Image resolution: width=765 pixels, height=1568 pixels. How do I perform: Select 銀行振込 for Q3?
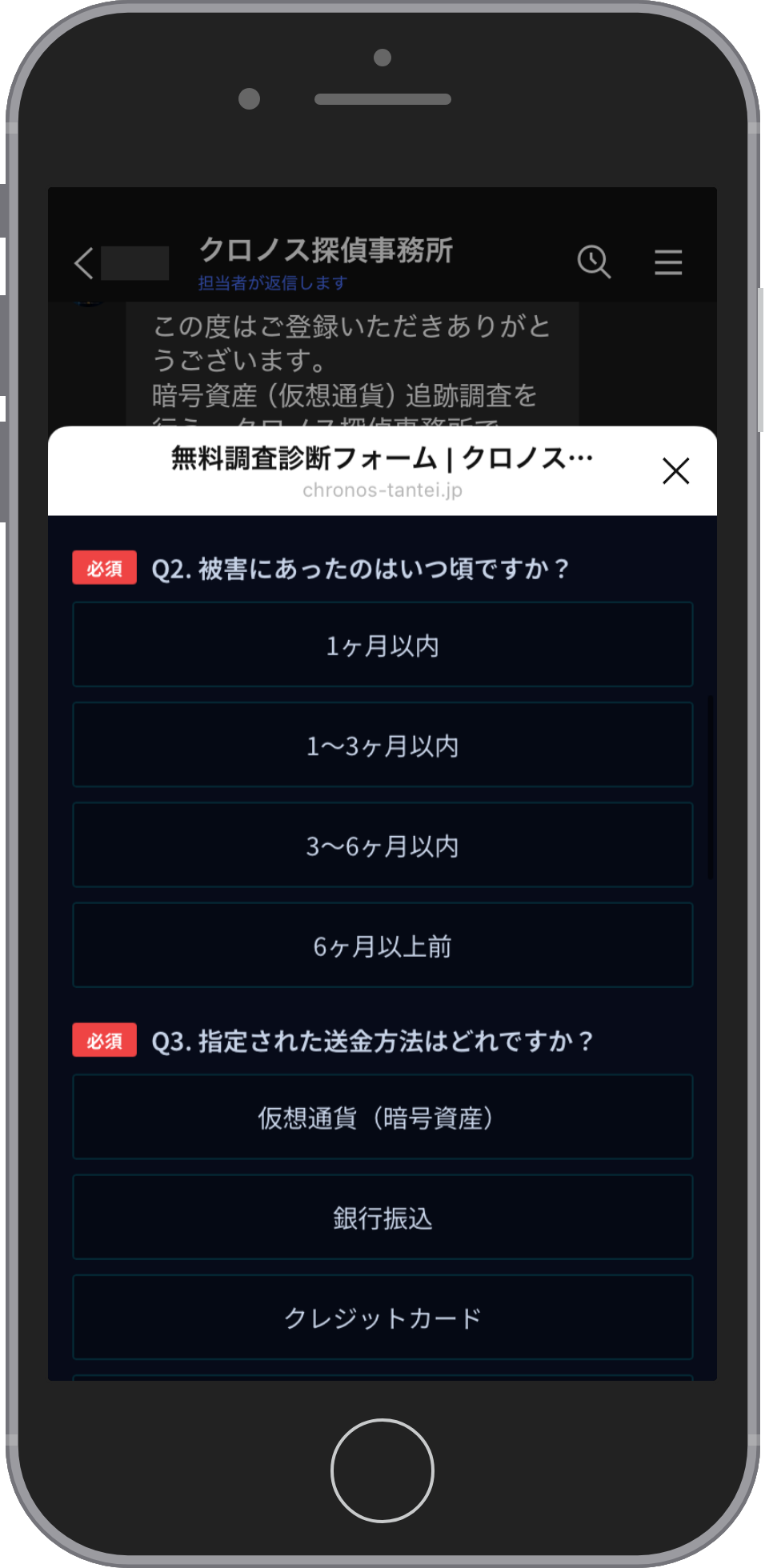click(x=382, y=1218)
